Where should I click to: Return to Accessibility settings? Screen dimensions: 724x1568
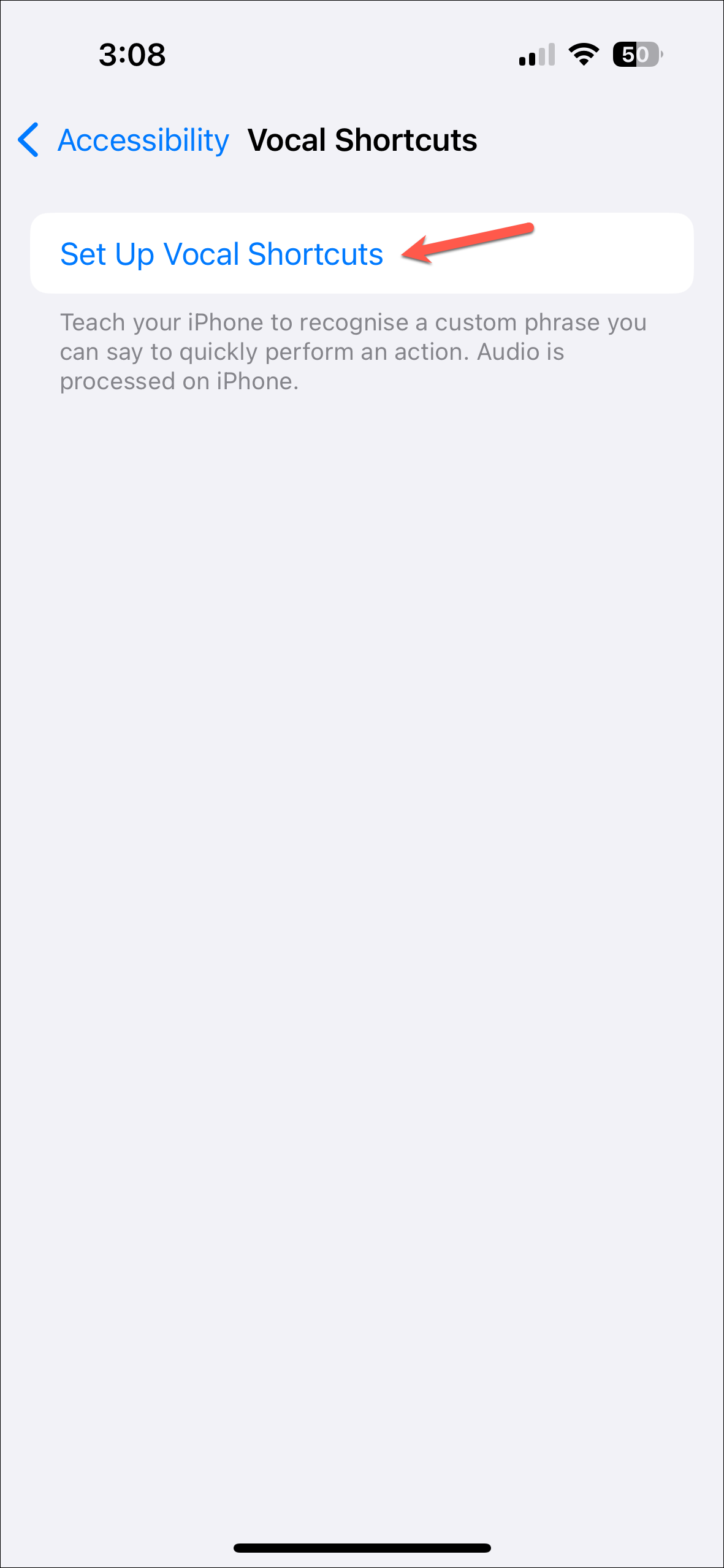pos(141,140)
